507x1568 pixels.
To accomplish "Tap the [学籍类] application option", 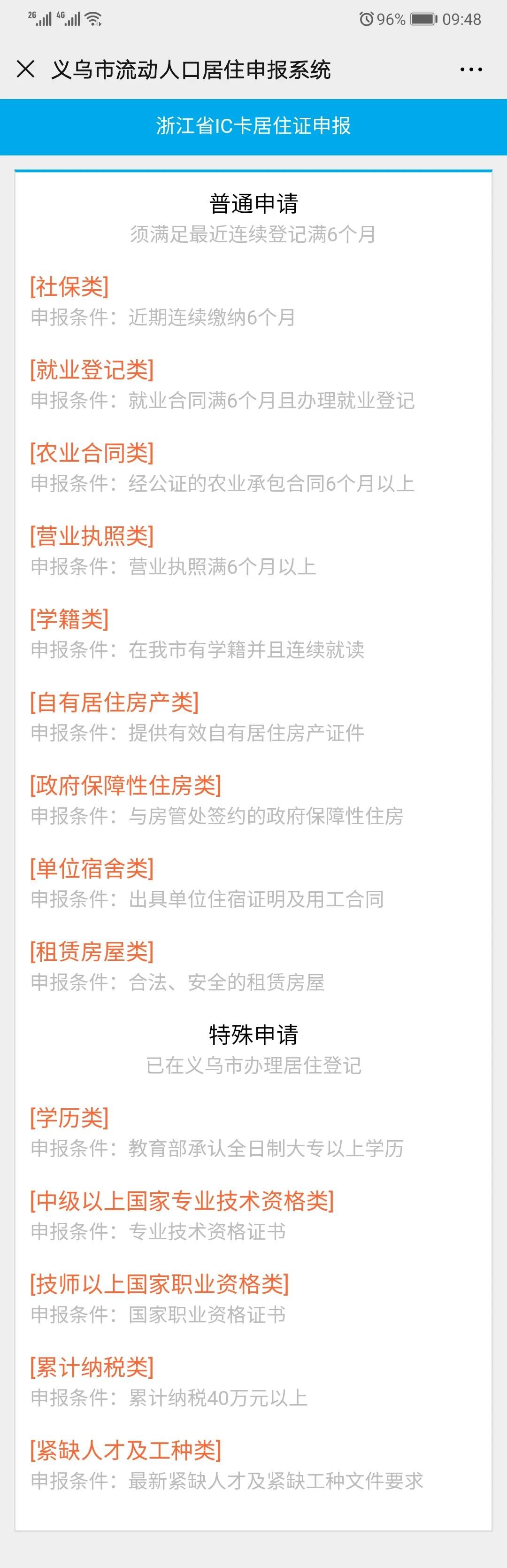I will (x=69, y=619).
